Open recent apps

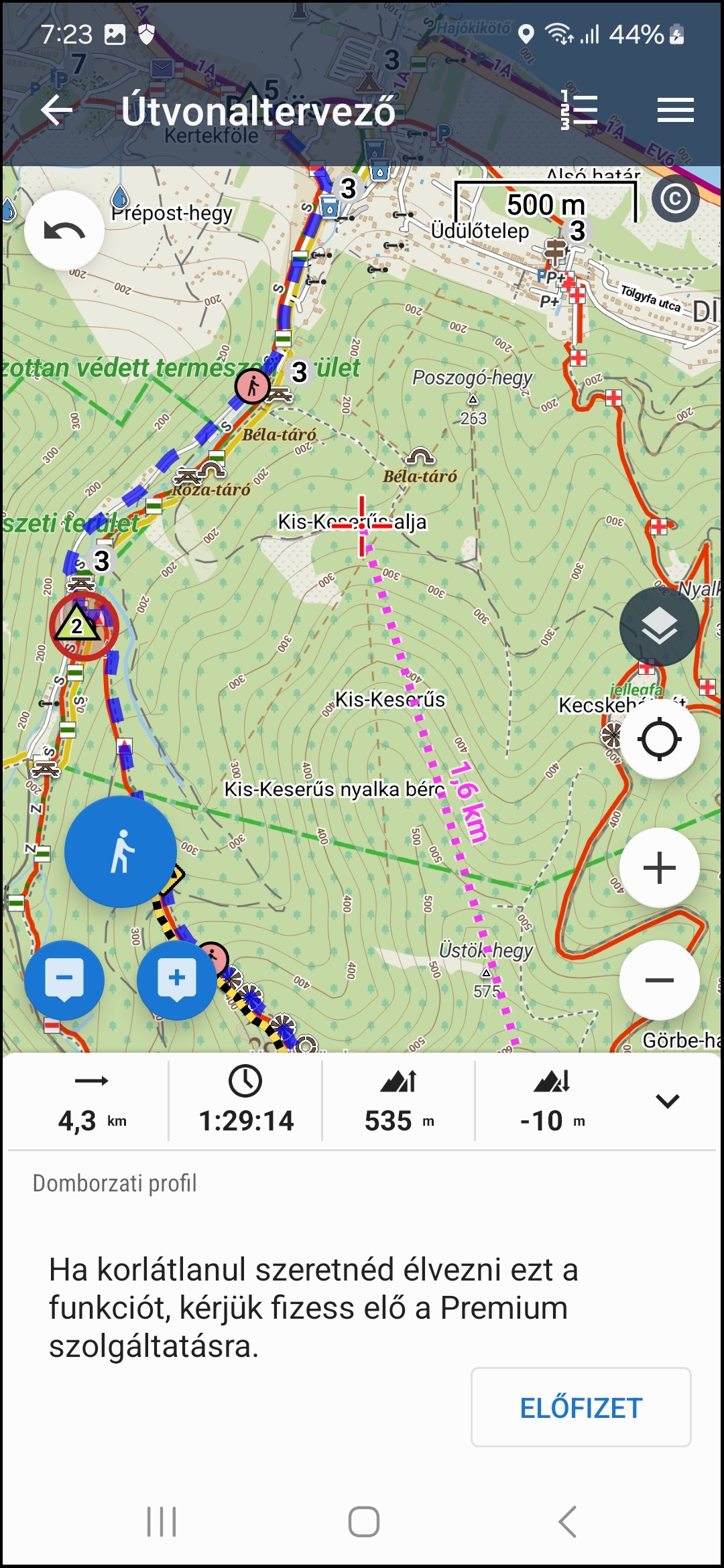click(162, 1522)
